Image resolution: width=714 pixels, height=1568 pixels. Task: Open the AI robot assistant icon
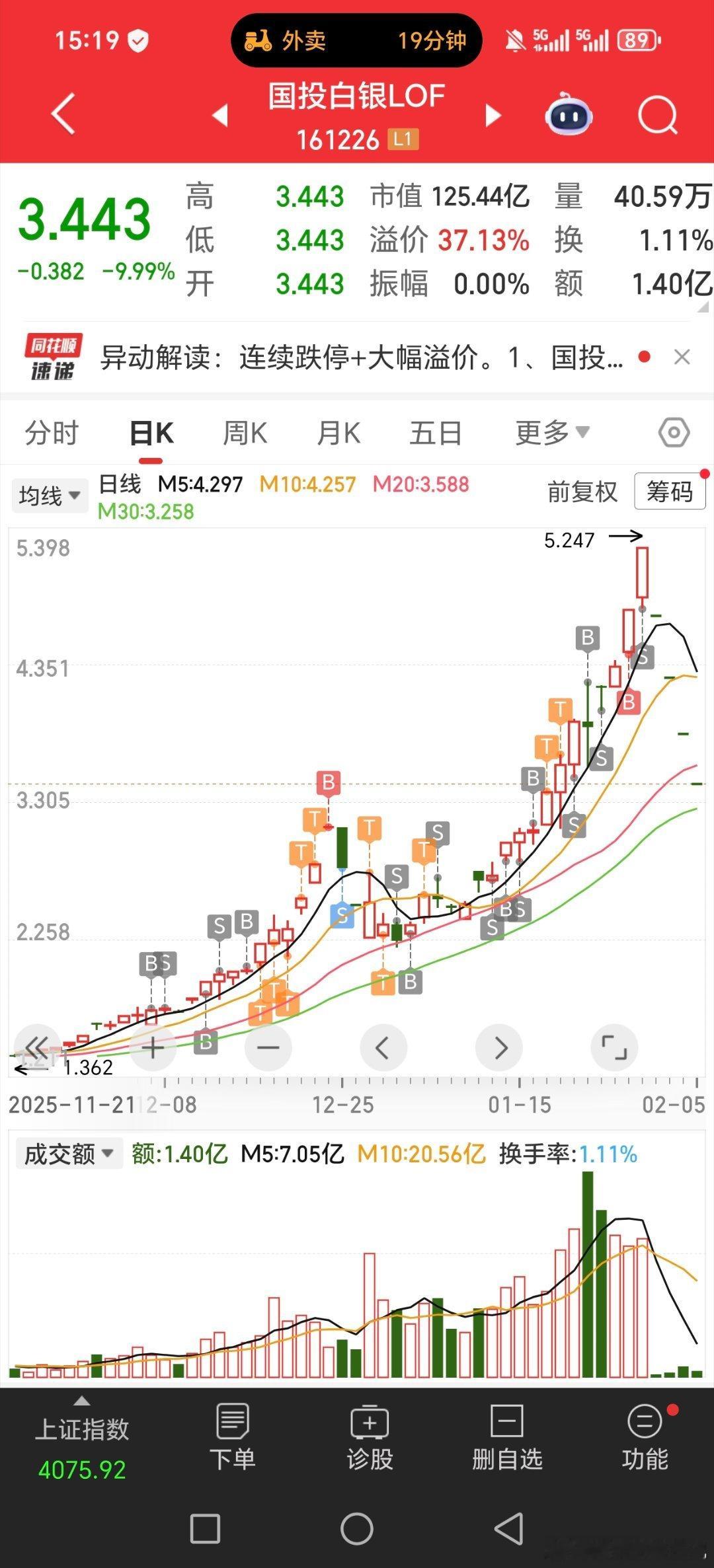tap(568, 114)
